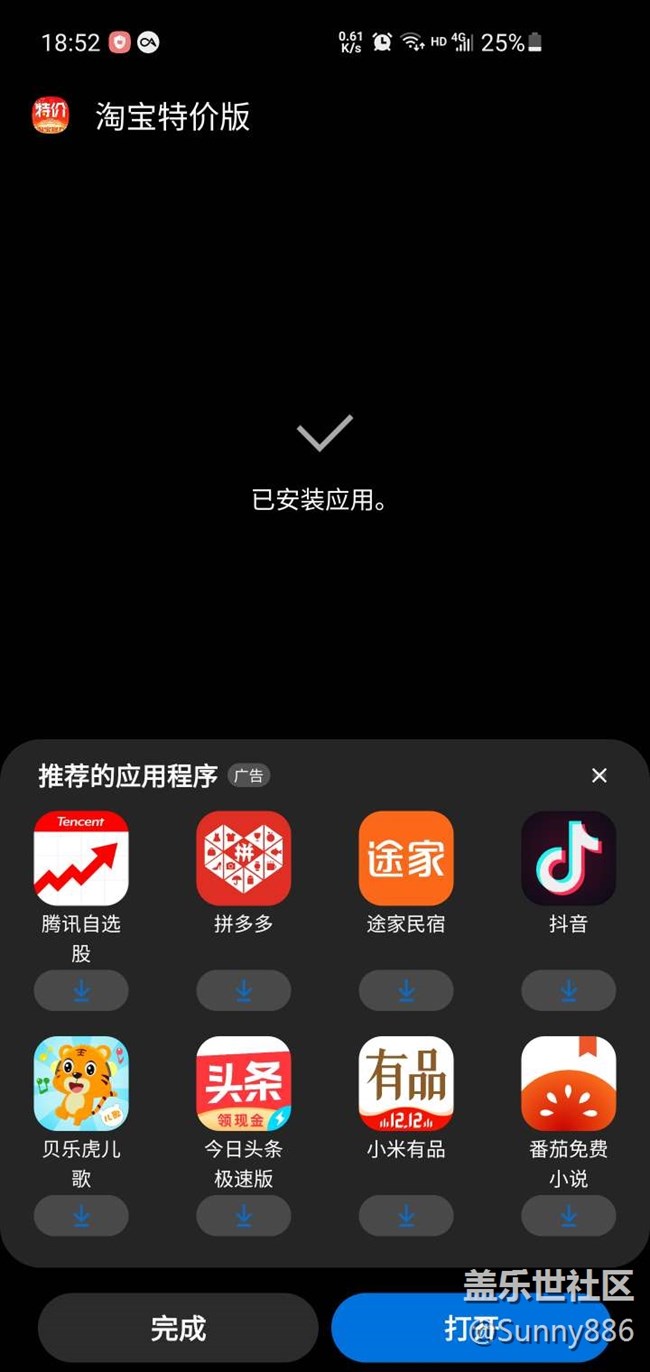
Task: Dismiss the recommended apps panel
Action: click(599, 775)
